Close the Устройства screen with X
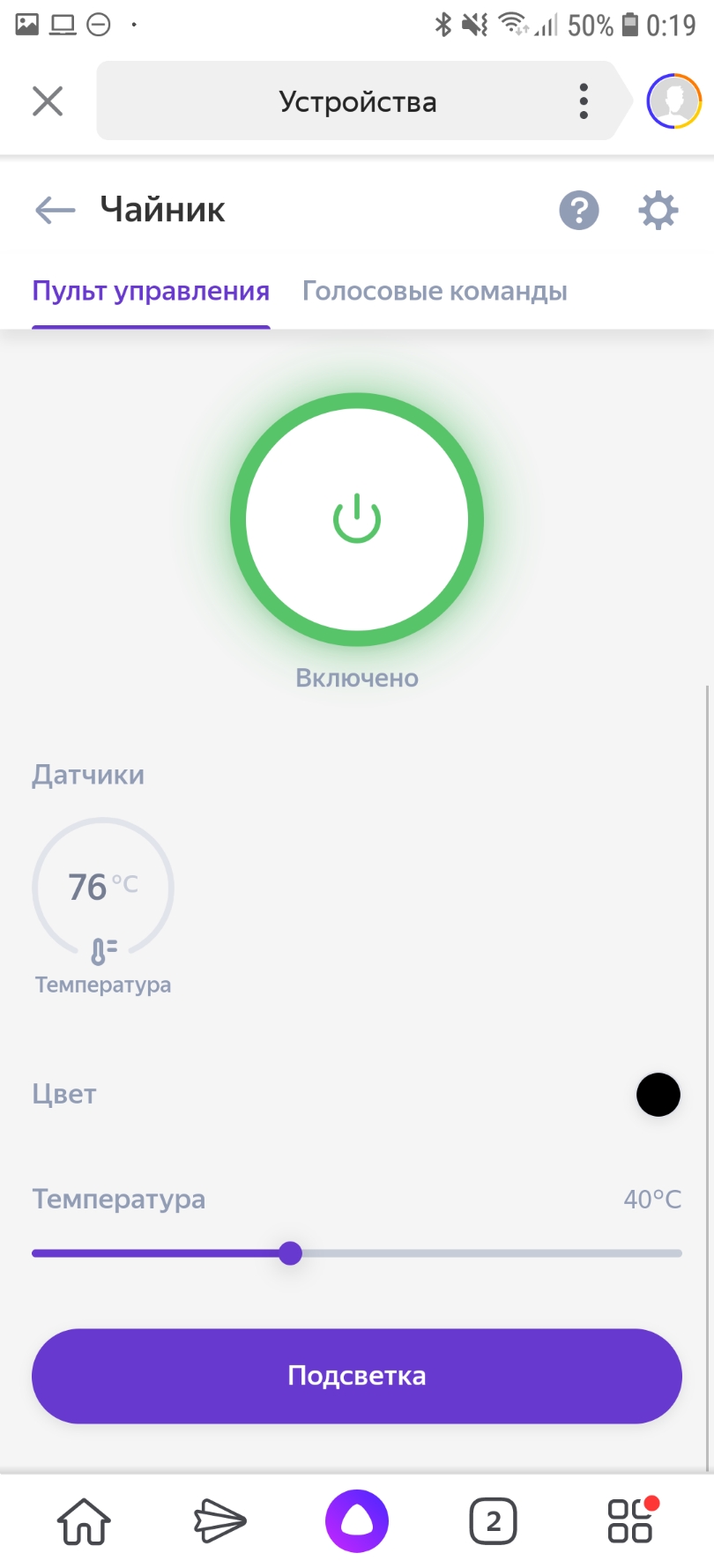Viewport: 714px width, 1568px height. tap(48, 100)
